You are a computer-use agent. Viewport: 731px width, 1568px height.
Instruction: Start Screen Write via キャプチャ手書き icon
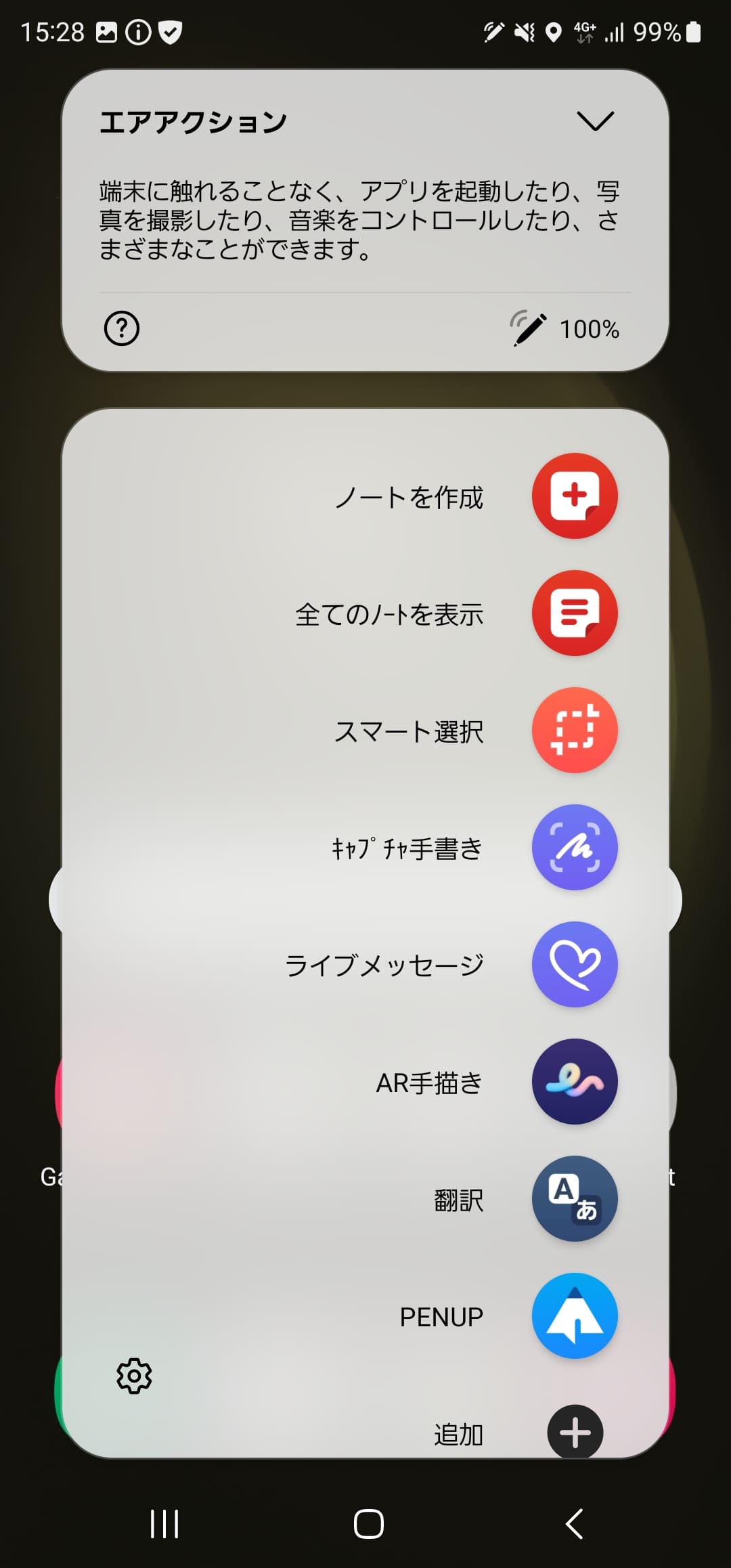(575, 848)
